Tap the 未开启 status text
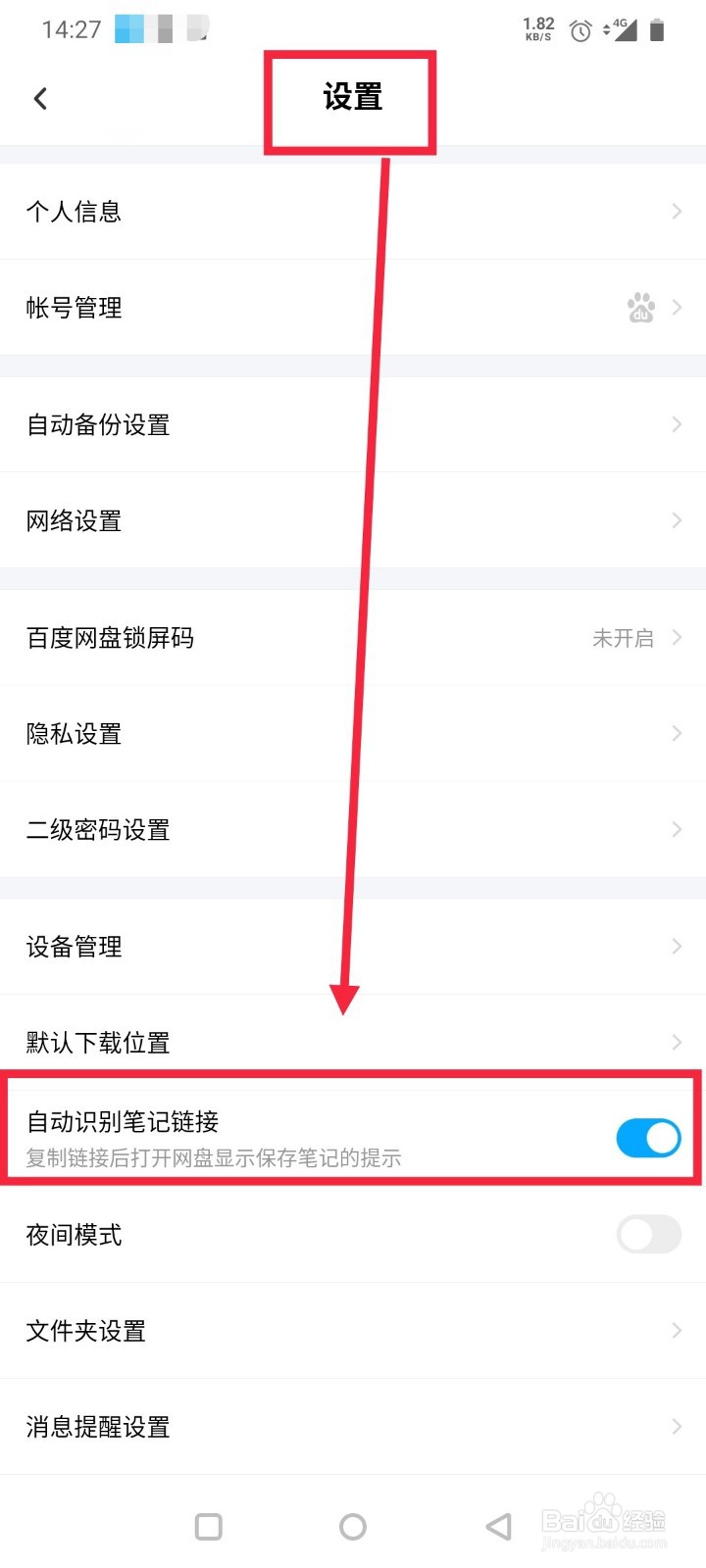This screenshot has width=706, height=1568. [625, 637]
